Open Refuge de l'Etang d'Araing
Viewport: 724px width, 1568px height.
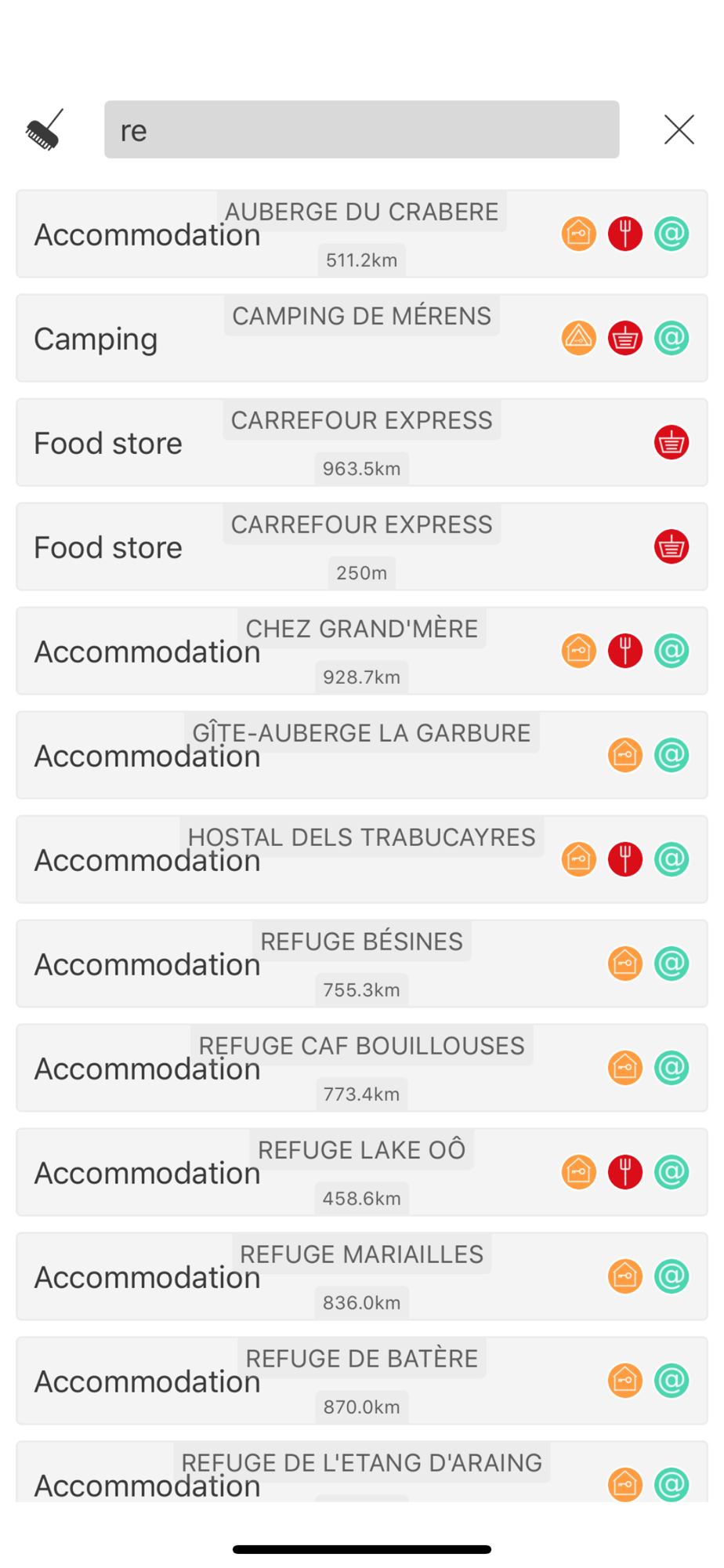click(361, 1472)
